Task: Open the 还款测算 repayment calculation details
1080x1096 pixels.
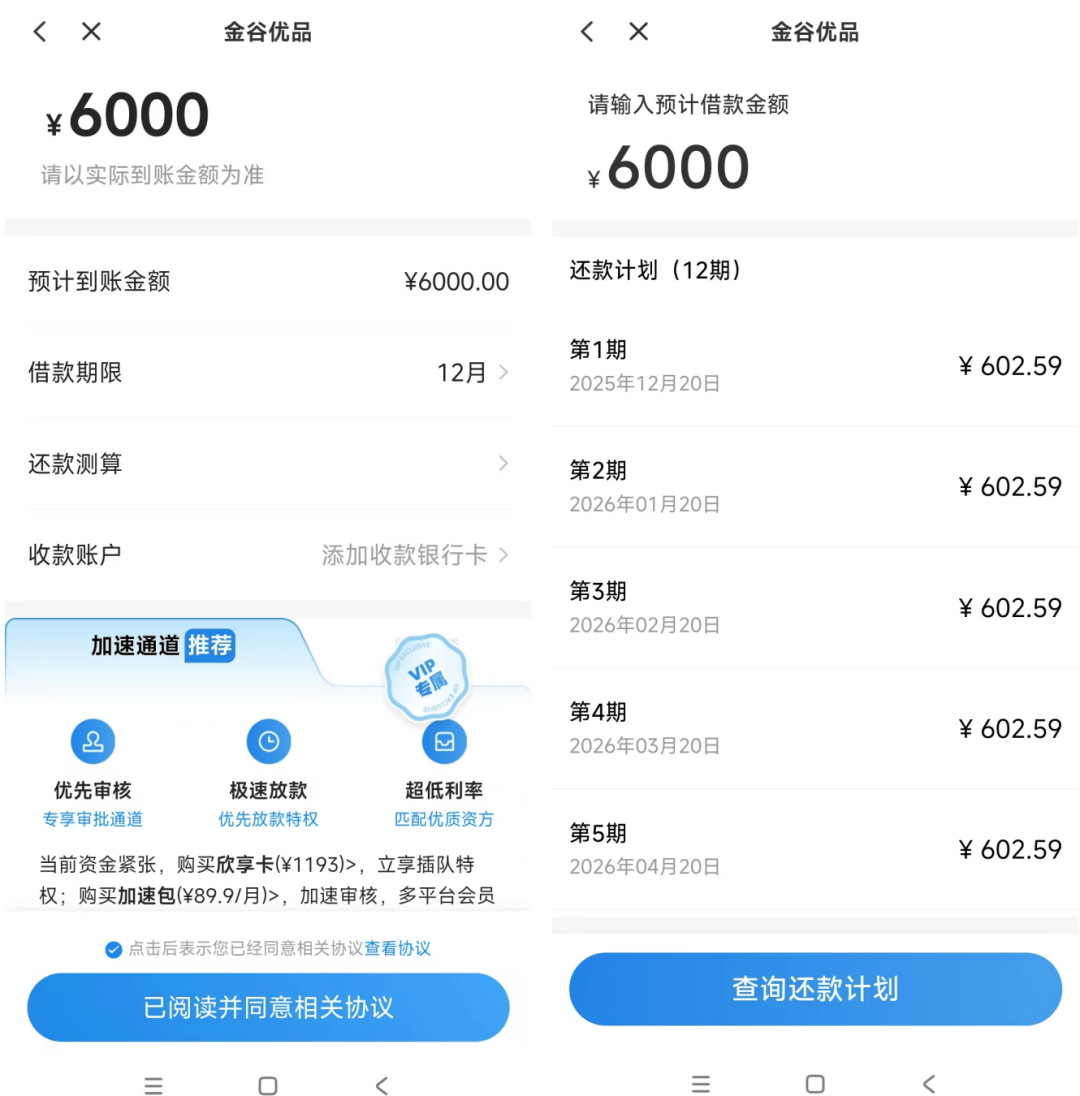Action: click(x=268, y=463)
